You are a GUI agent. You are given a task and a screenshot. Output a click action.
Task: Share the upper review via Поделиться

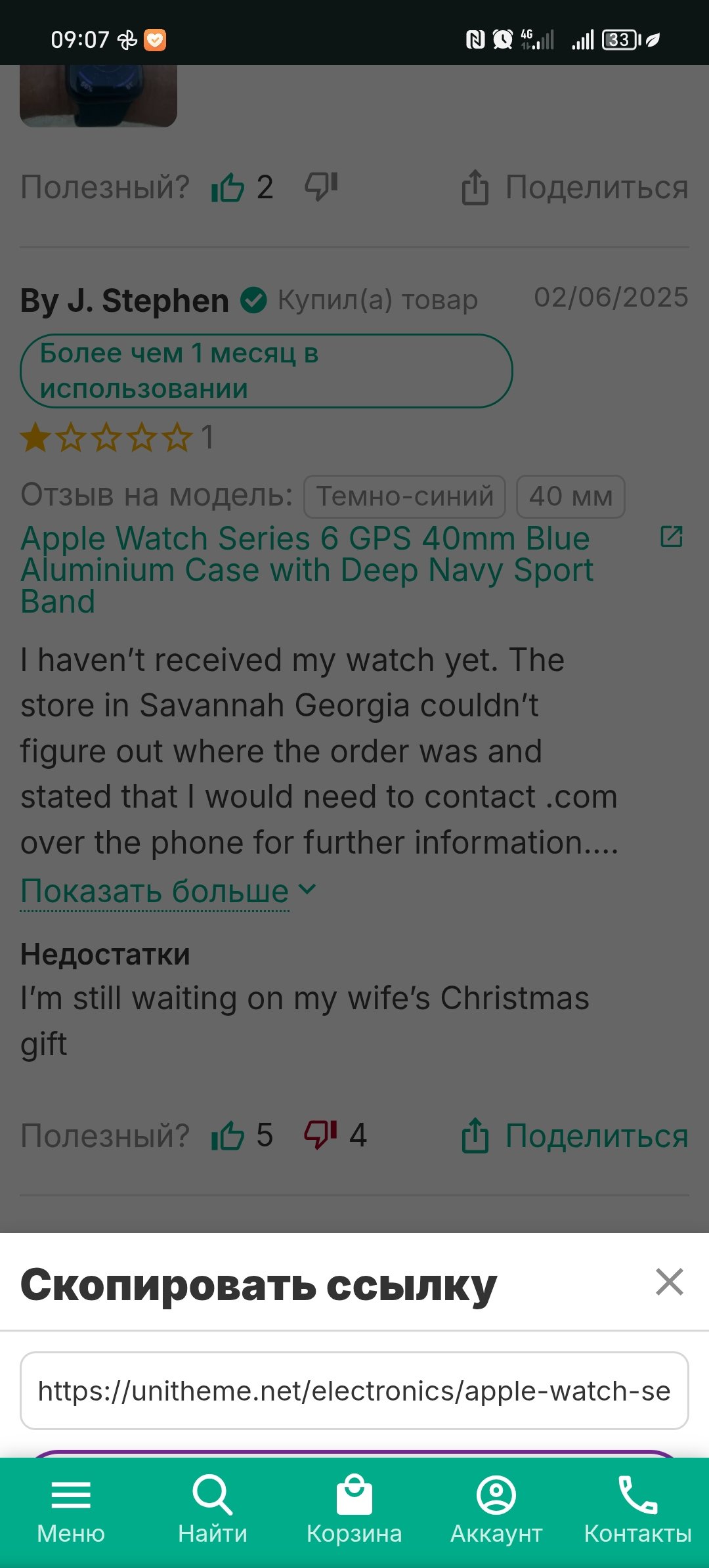pyautogui.click(x=575, y=188)
